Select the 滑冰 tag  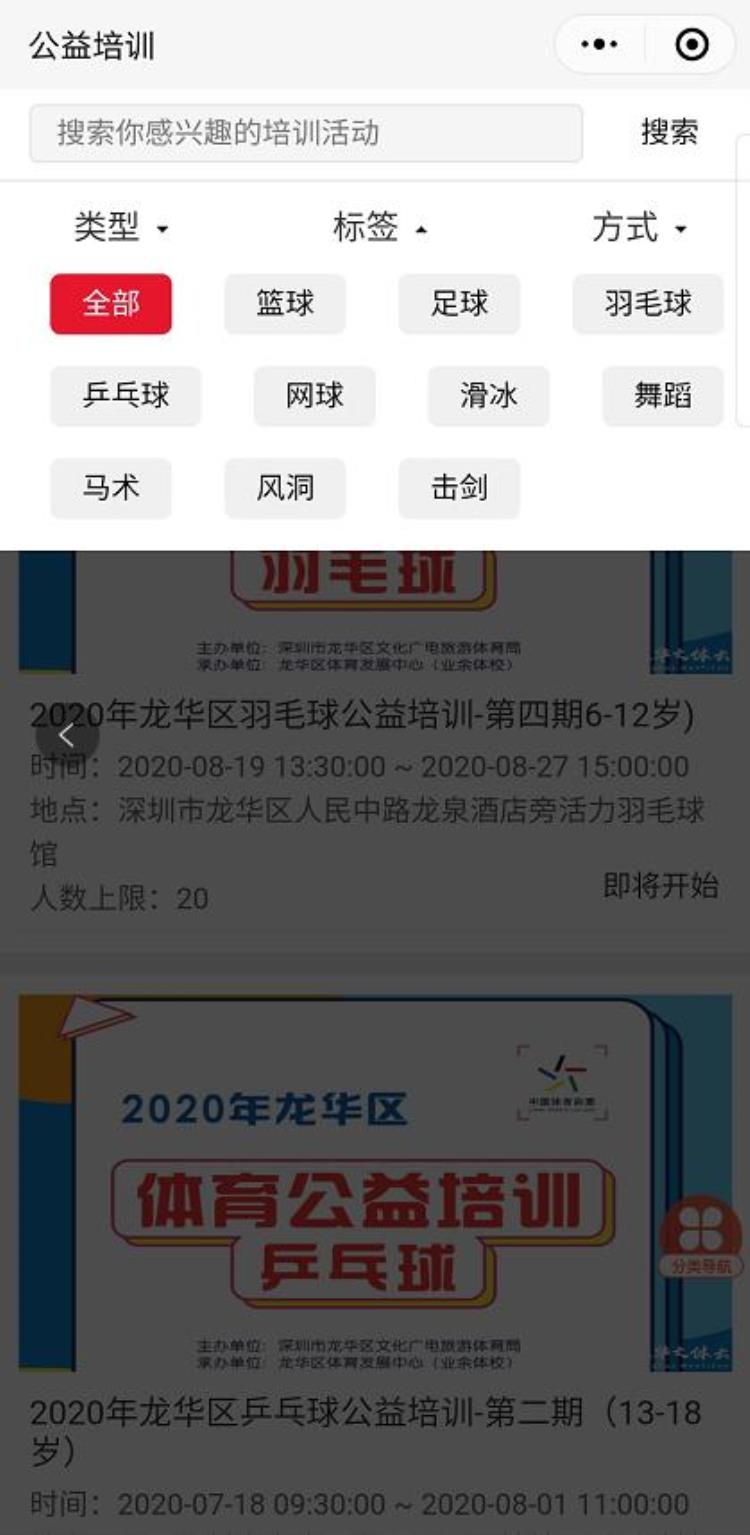click(x=489, y=396)
